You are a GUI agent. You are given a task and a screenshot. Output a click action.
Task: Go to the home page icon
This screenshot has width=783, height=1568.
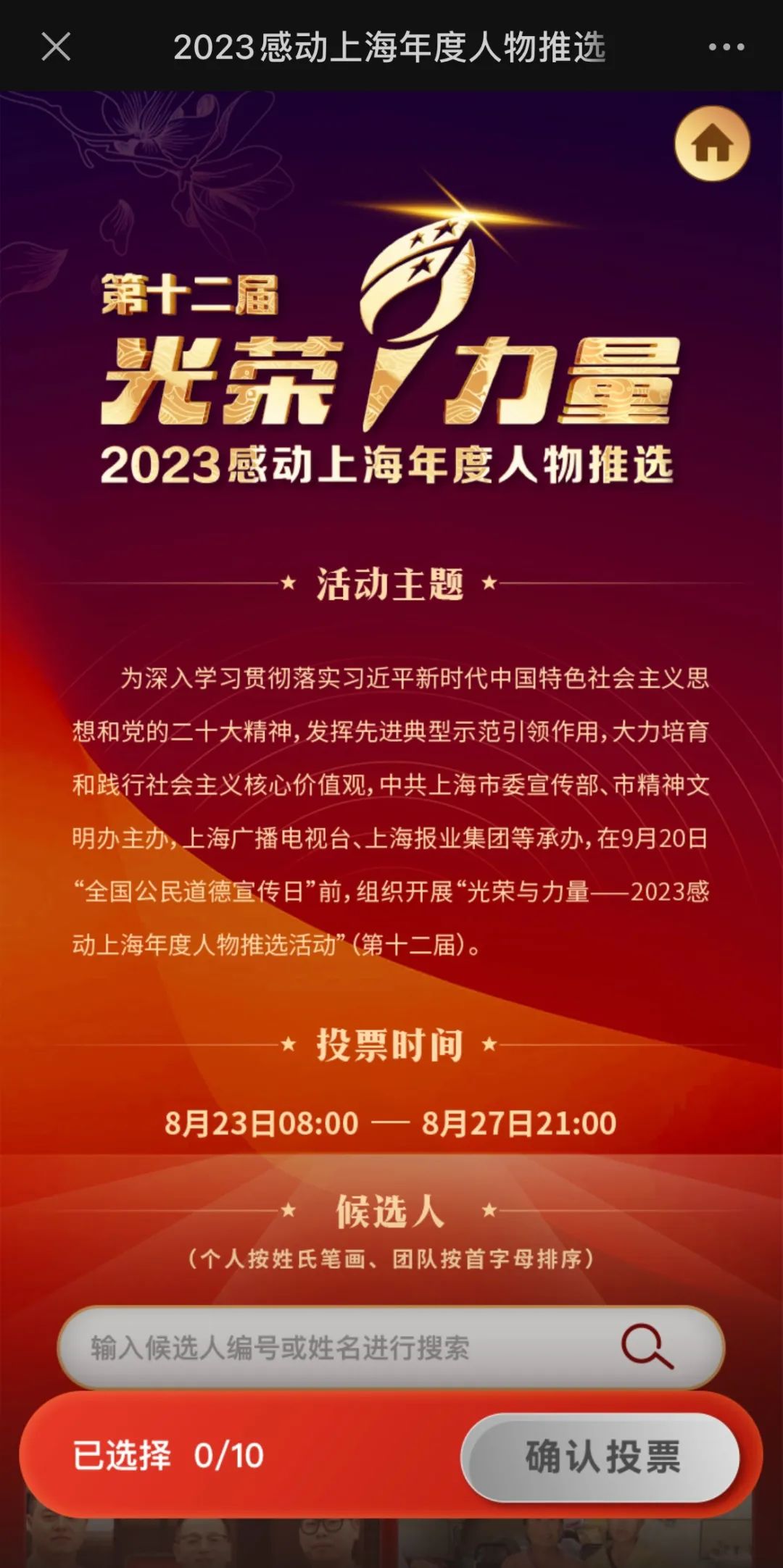[712, 143]
